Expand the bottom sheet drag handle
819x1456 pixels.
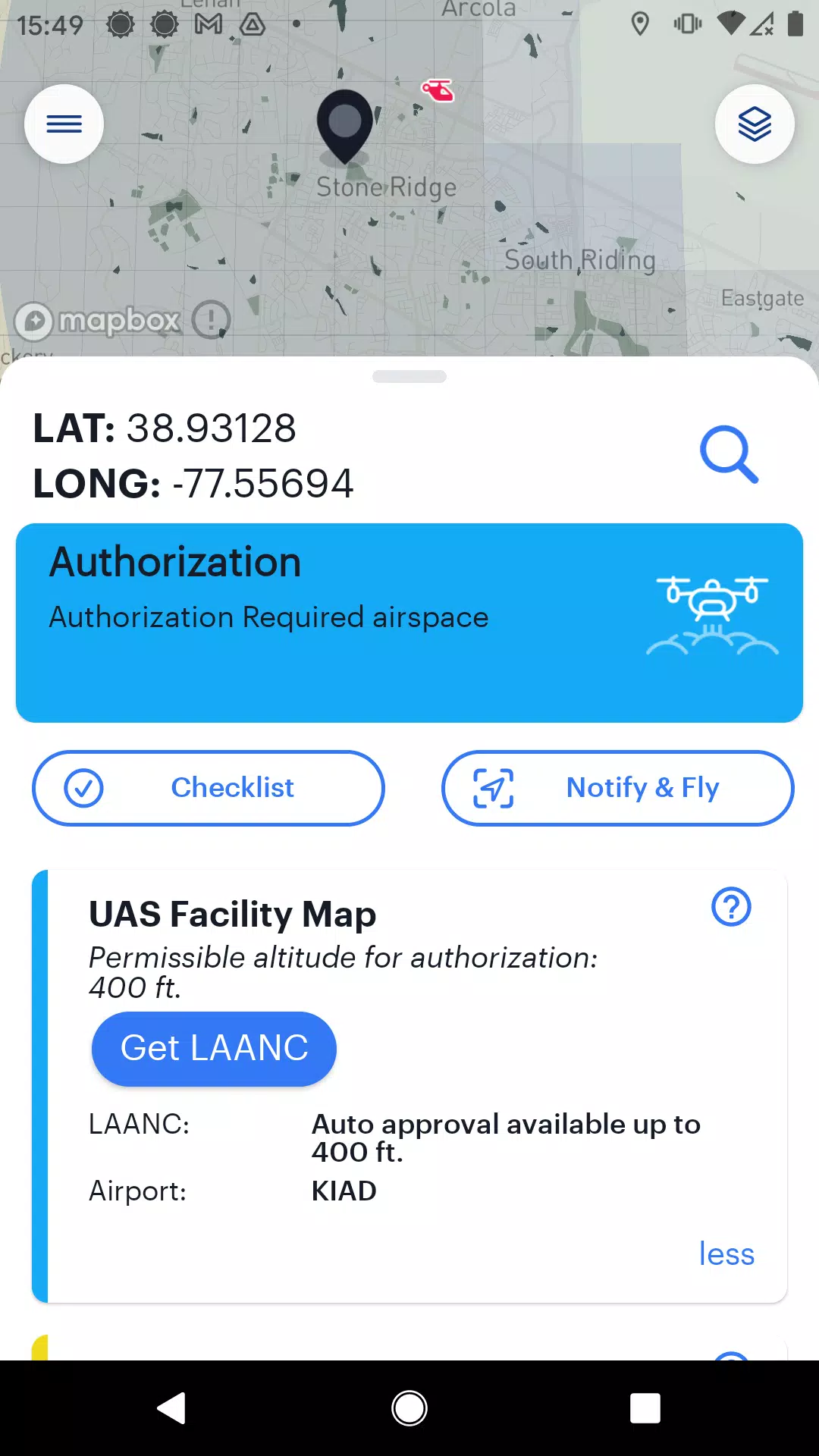(x=409, y=376)
